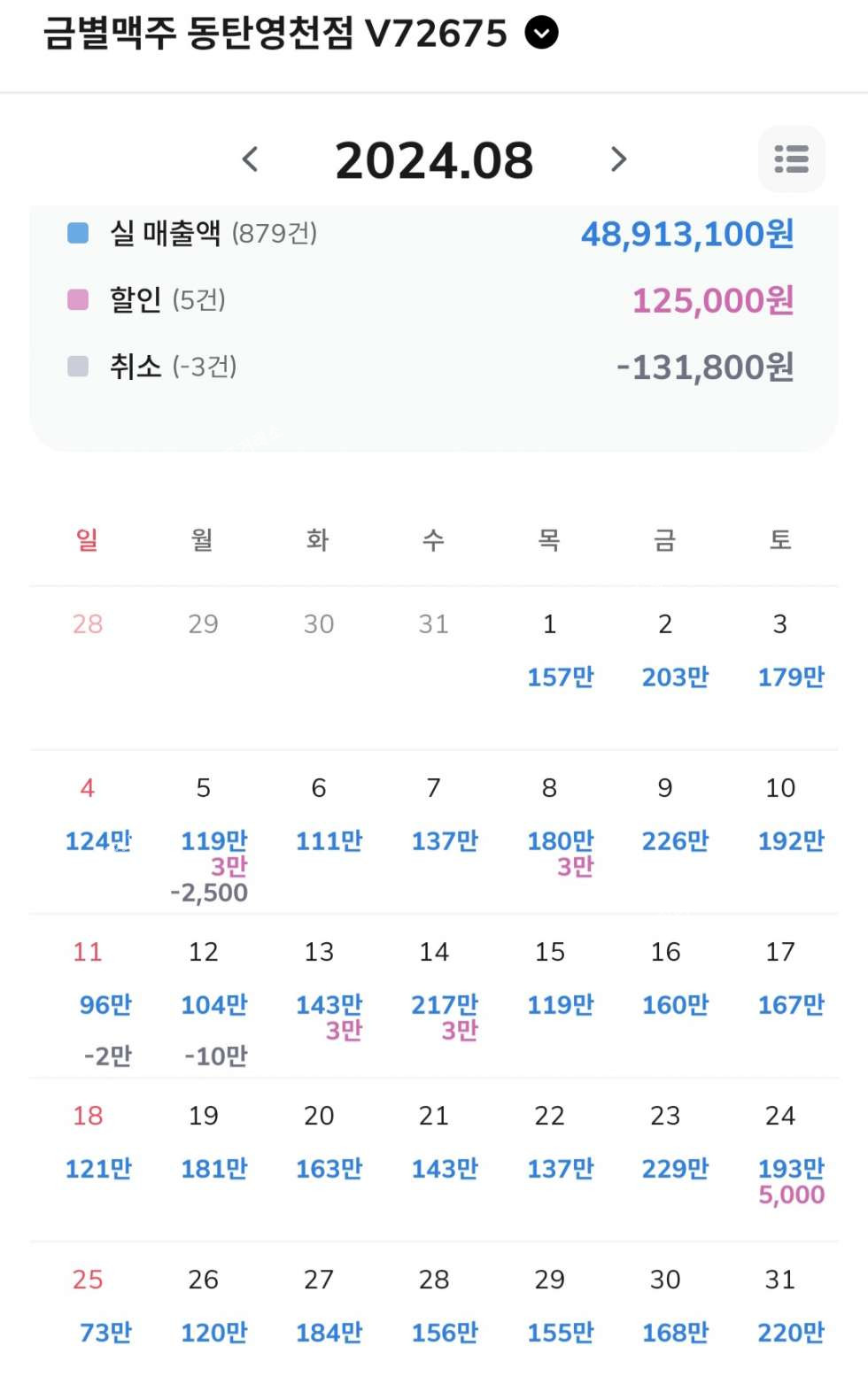The height and width of the screenshot is (1400, 868).
Task: Go to the previous month
Action: (251, 159)
